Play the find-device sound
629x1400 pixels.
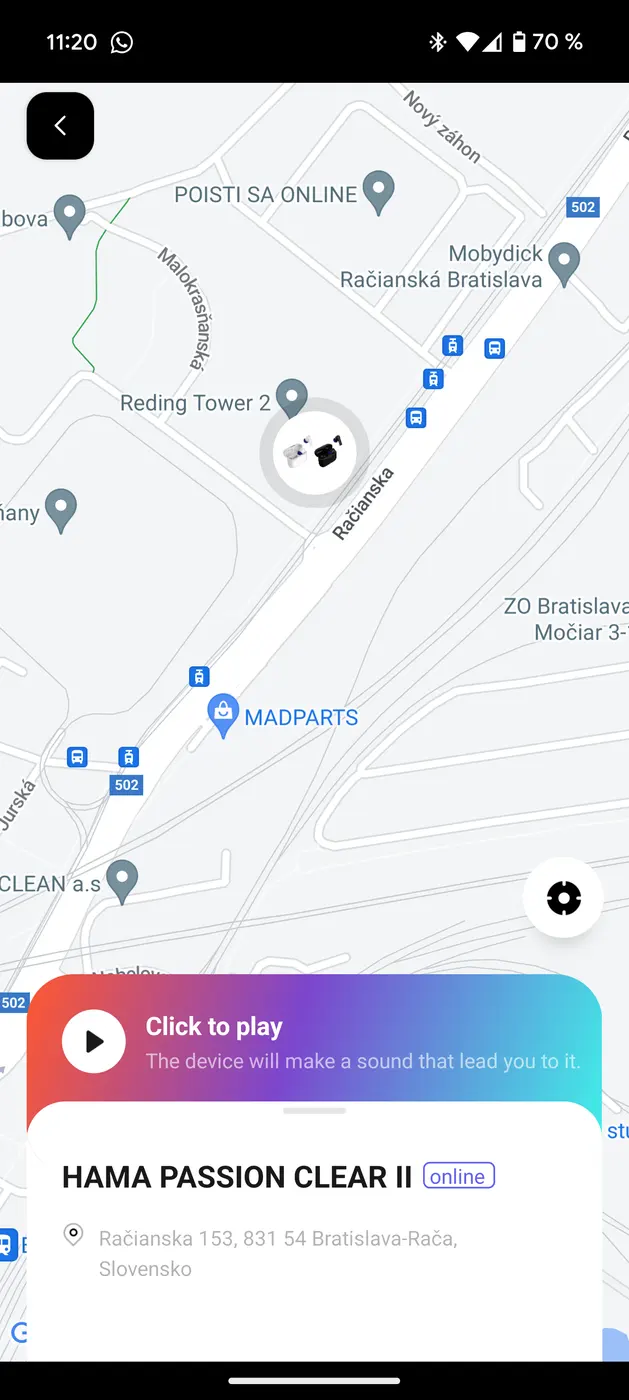coord(94,1041)
